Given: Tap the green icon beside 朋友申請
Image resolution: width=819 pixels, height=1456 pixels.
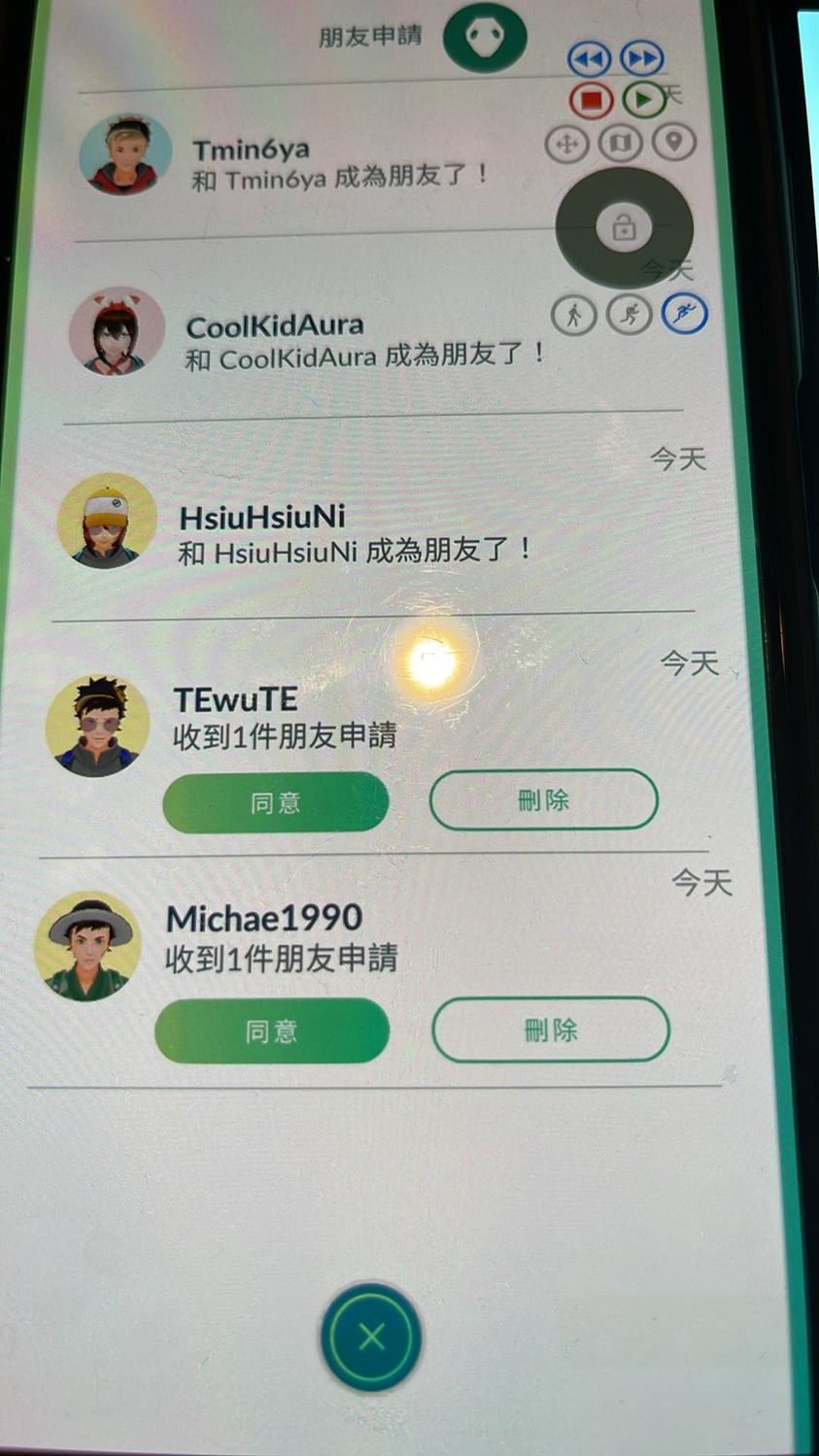Looking at the screenshot, I should (484, 38).
